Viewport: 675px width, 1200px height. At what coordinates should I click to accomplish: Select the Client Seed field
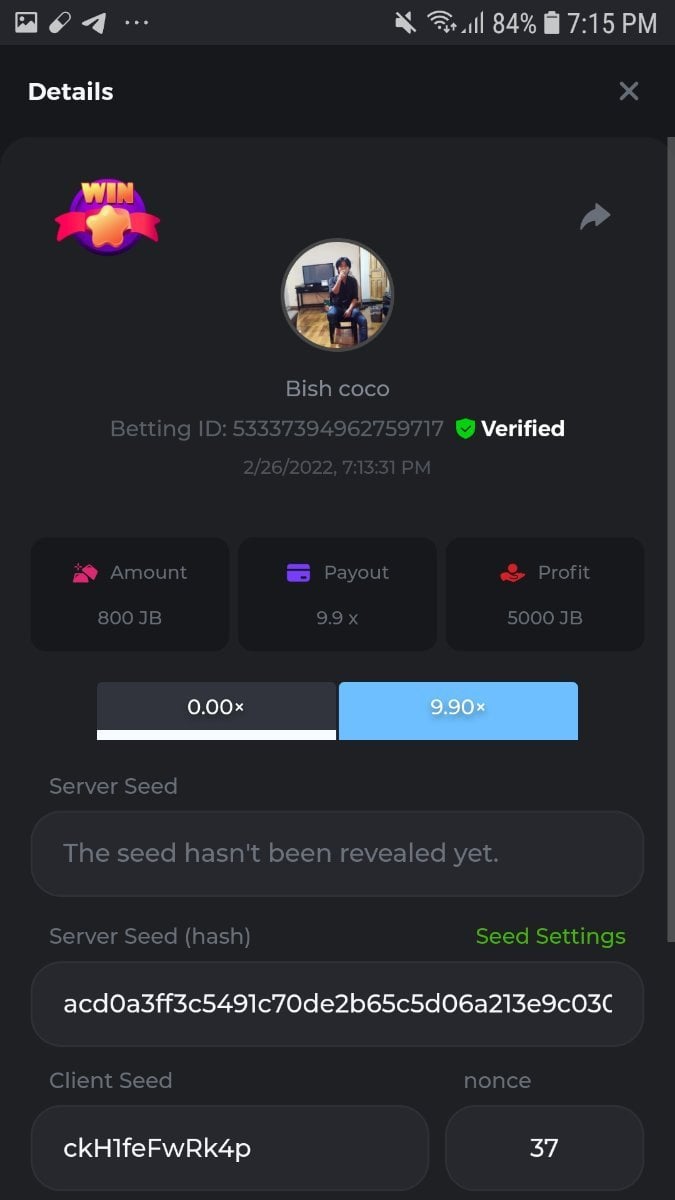pos(230,1148)
